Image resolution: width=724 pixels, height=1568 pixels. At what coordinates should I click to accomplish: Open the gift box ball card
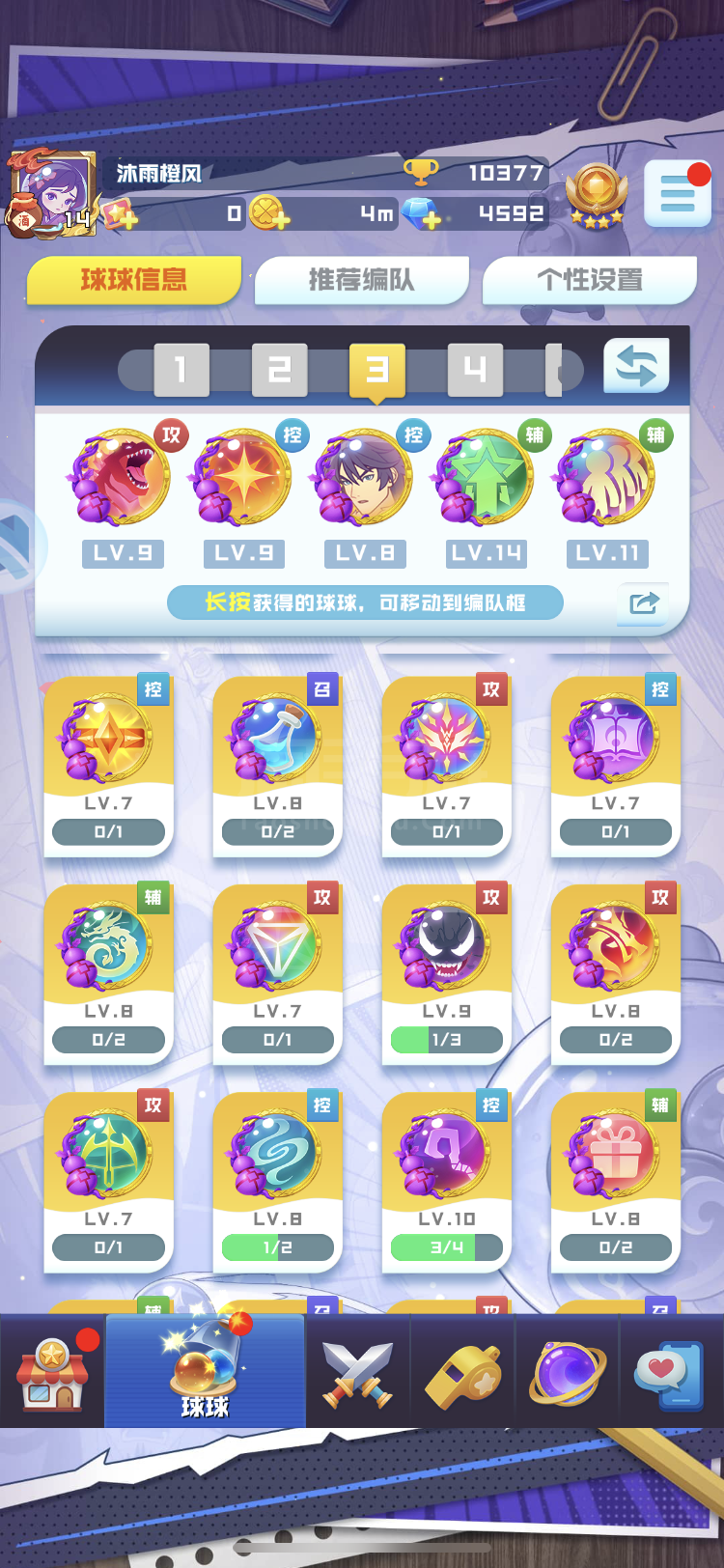(x=616, y=1182)
